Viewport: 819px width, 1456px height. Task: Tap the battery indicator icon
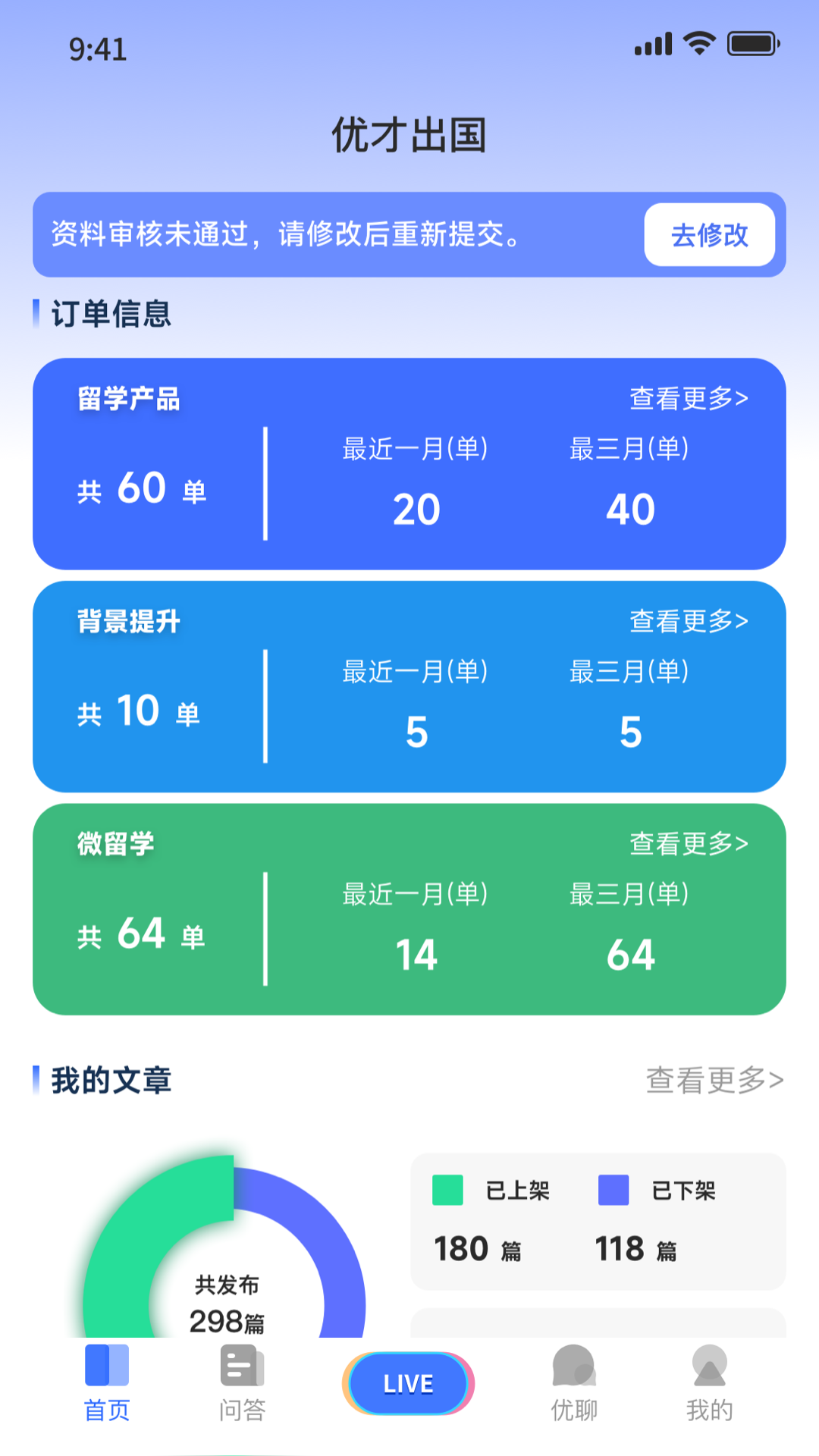(753, 44)
